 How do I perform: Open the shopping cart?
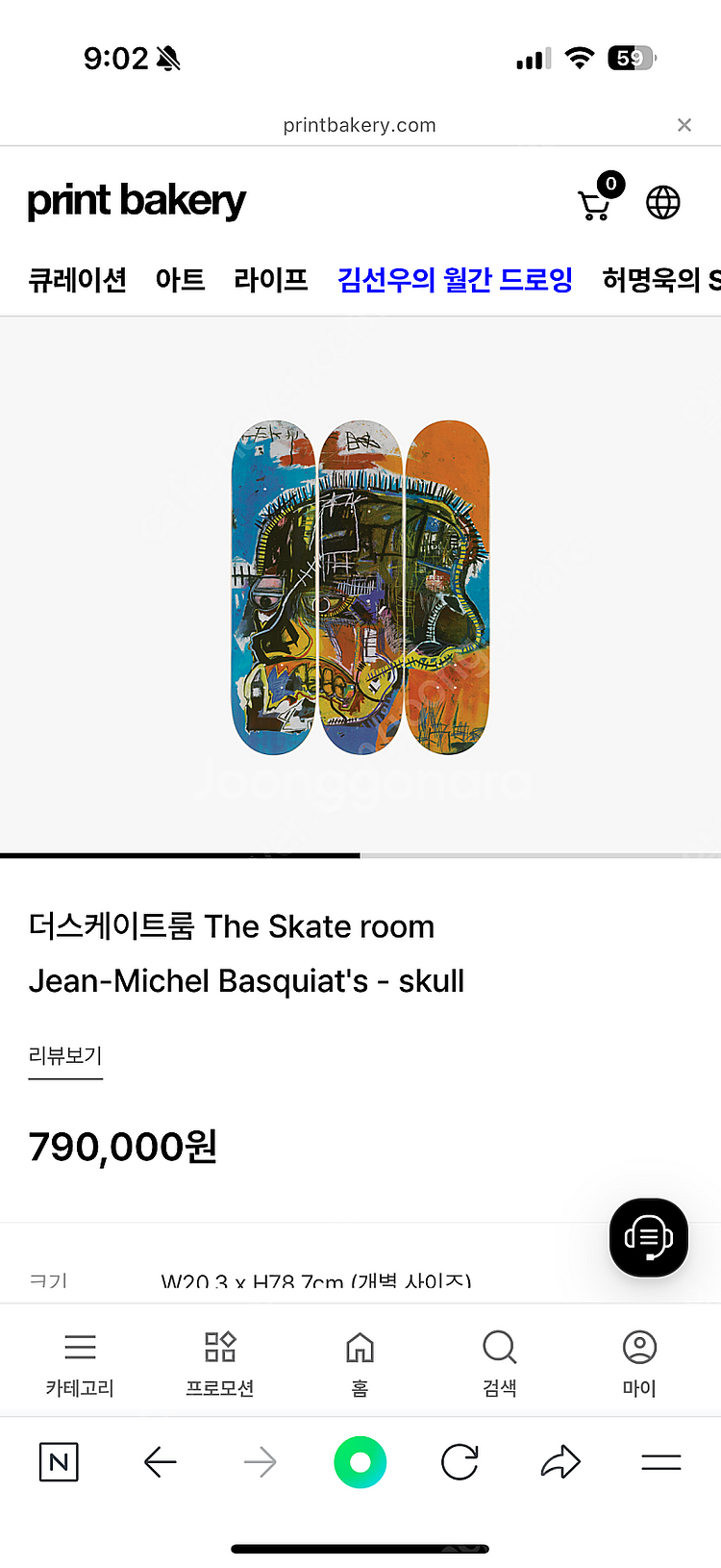click(x=596, y=203)
